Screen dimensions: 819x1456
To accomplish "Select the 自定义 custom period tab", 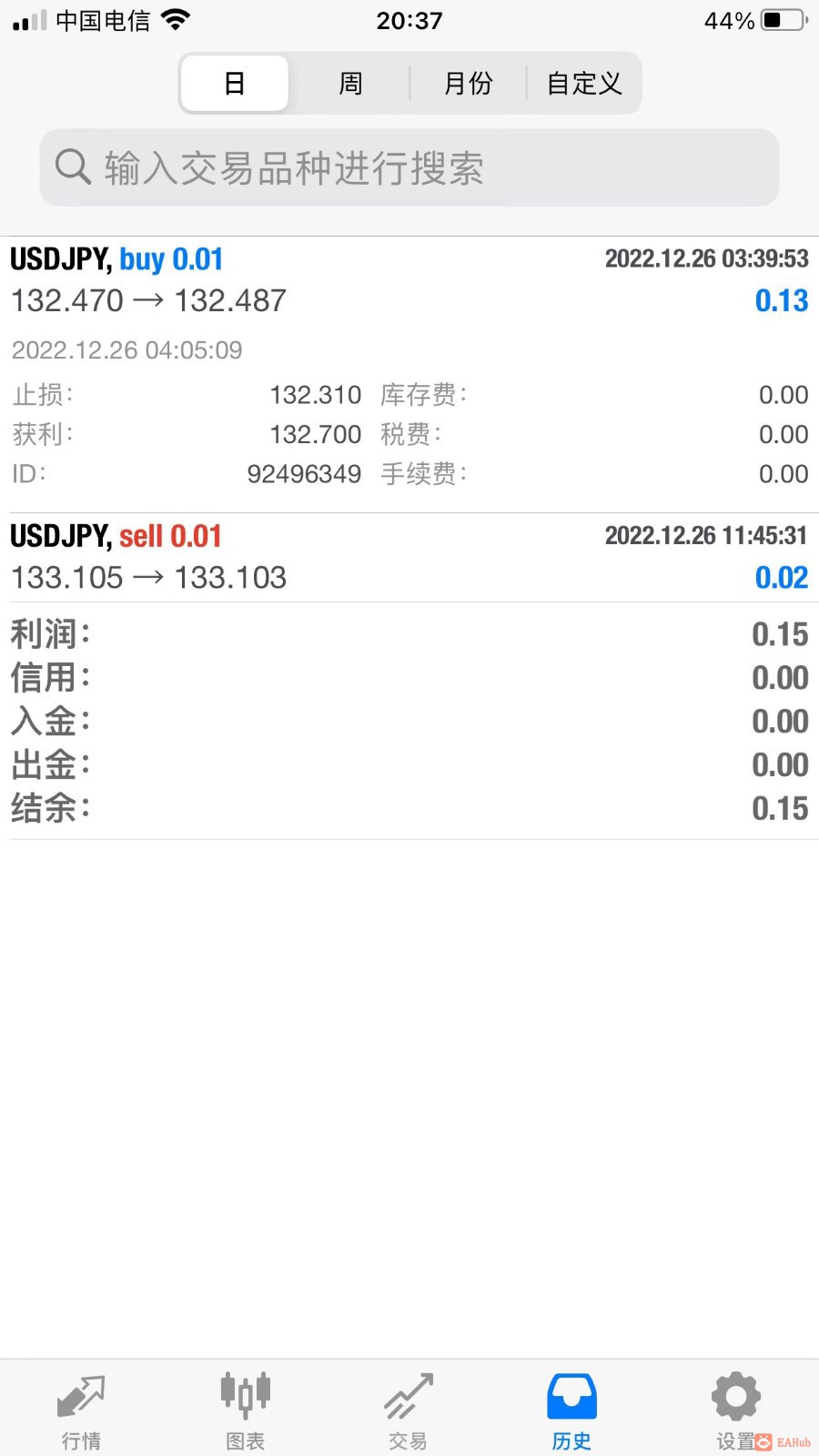I will 583,83.
